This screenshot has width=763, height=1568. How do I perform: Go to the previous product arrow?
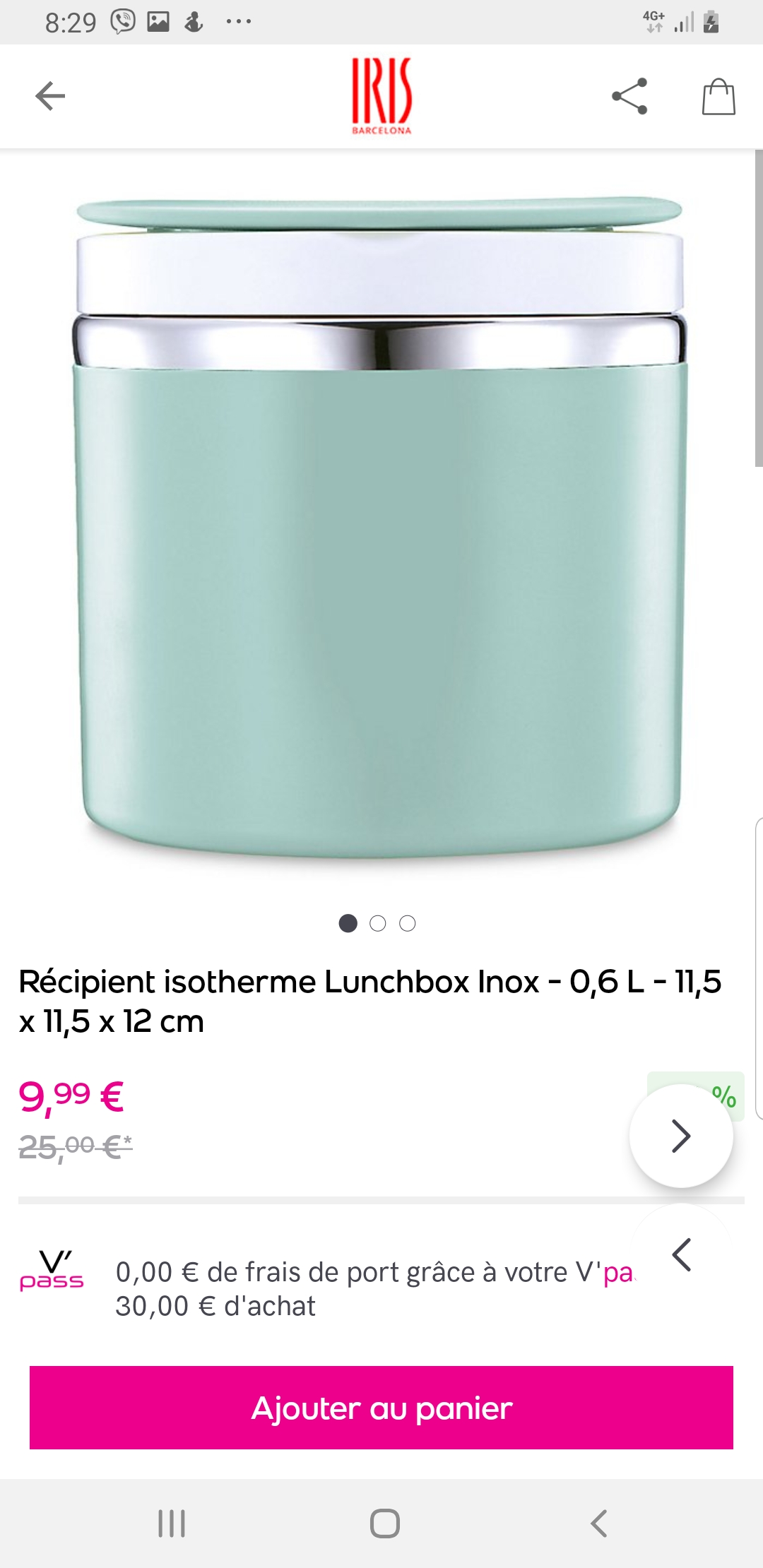[681, 1255]
